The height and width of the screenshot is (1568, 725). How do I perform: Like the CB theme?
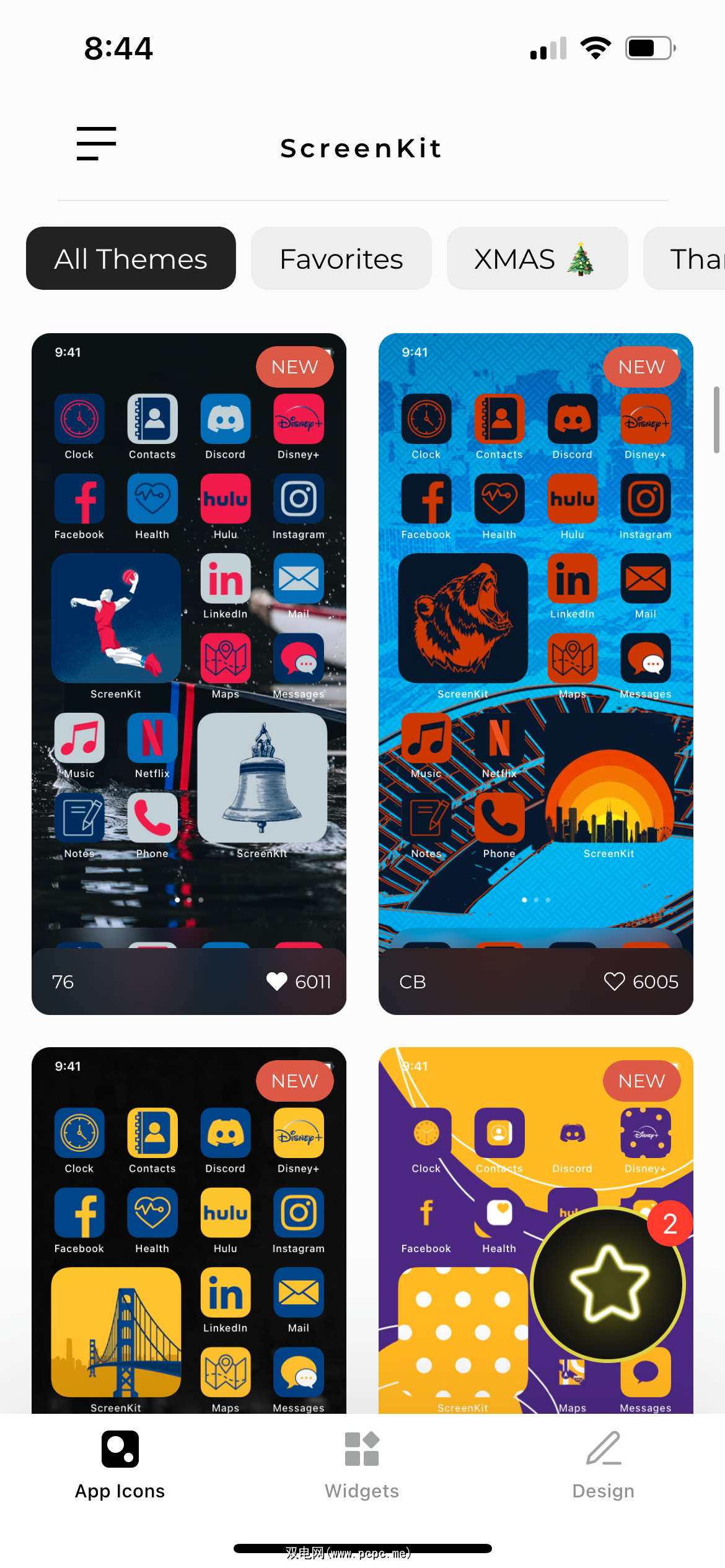614,981
